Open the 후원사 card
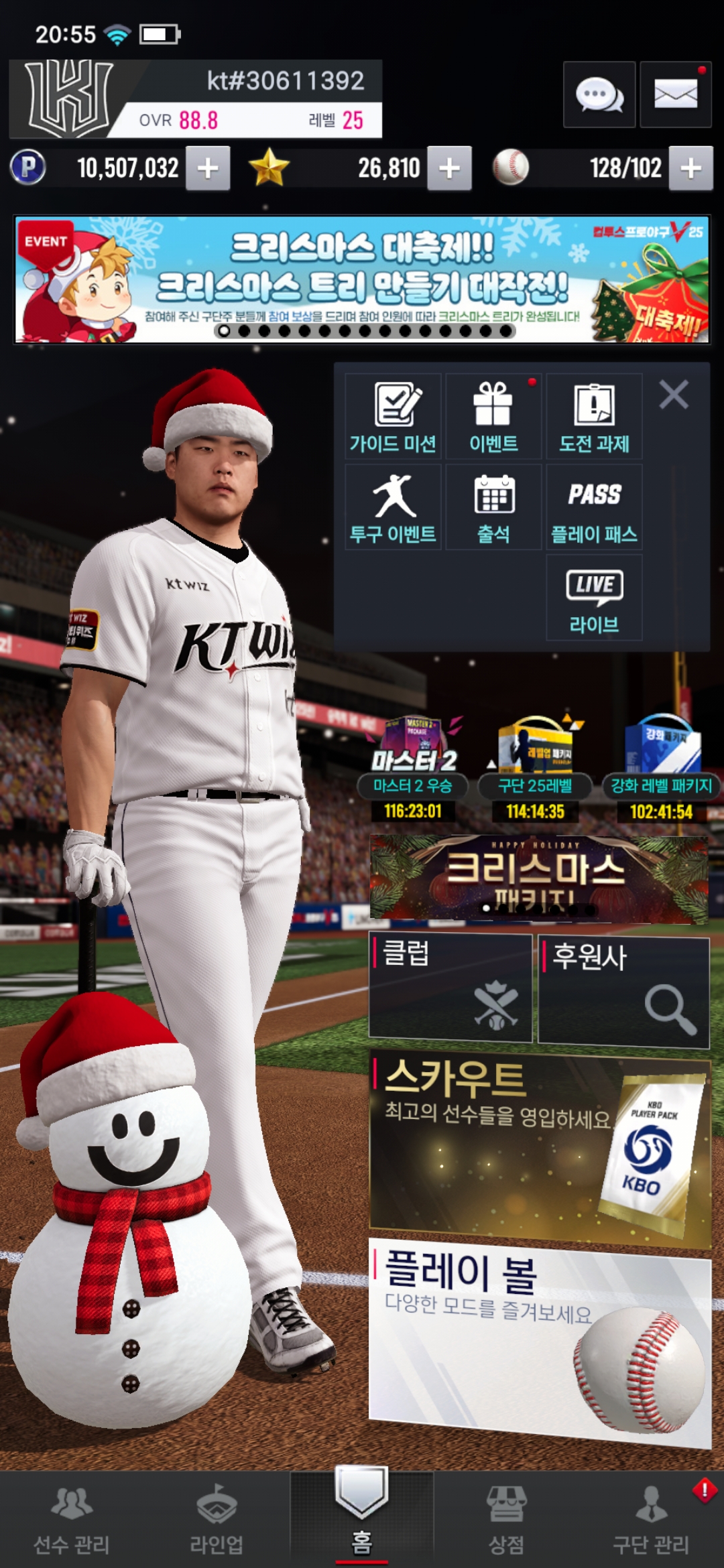This screenshot has height=1568, width=724. click(x=623, y=990)
